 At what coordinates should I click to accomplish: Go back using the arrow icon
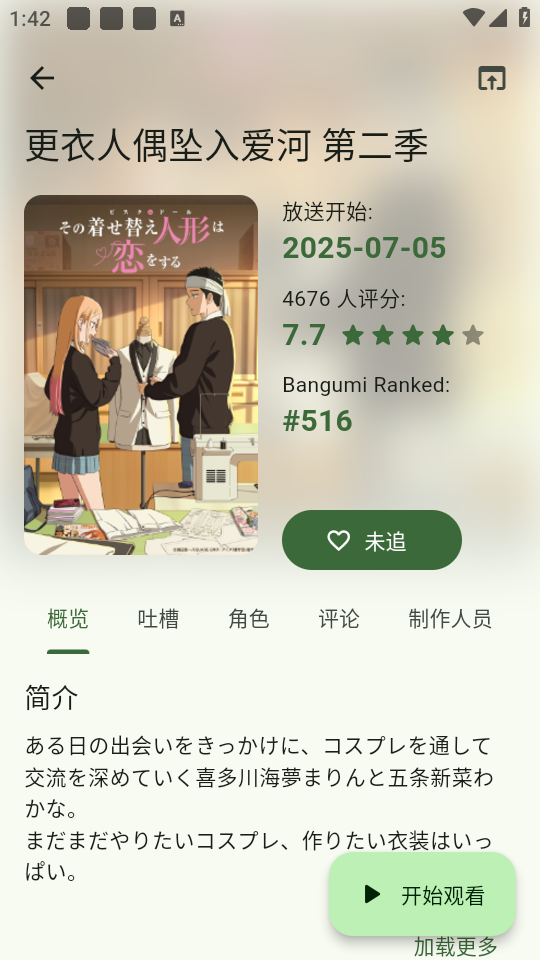[42, 78]
